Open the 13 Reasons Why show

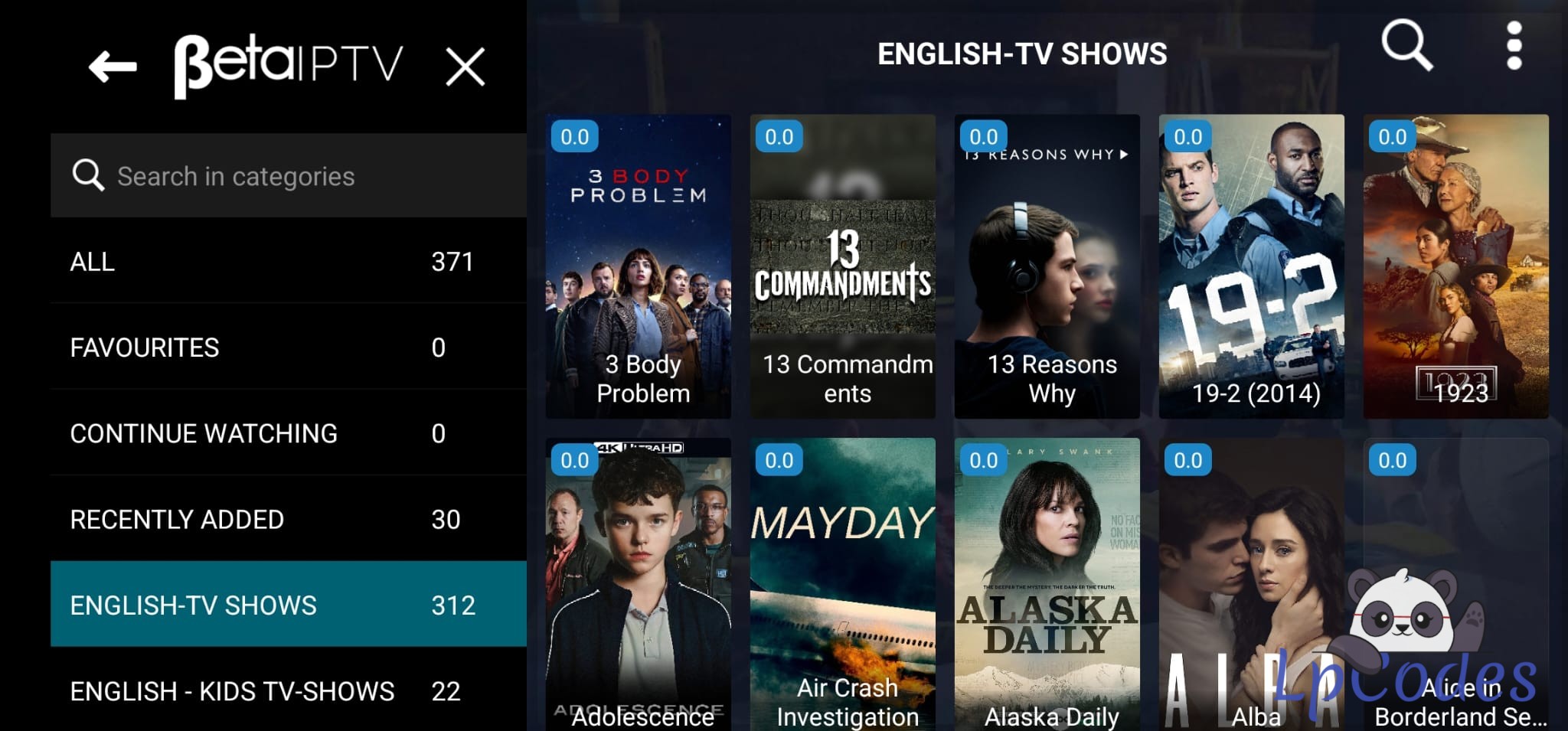[x=1047, y=266]
